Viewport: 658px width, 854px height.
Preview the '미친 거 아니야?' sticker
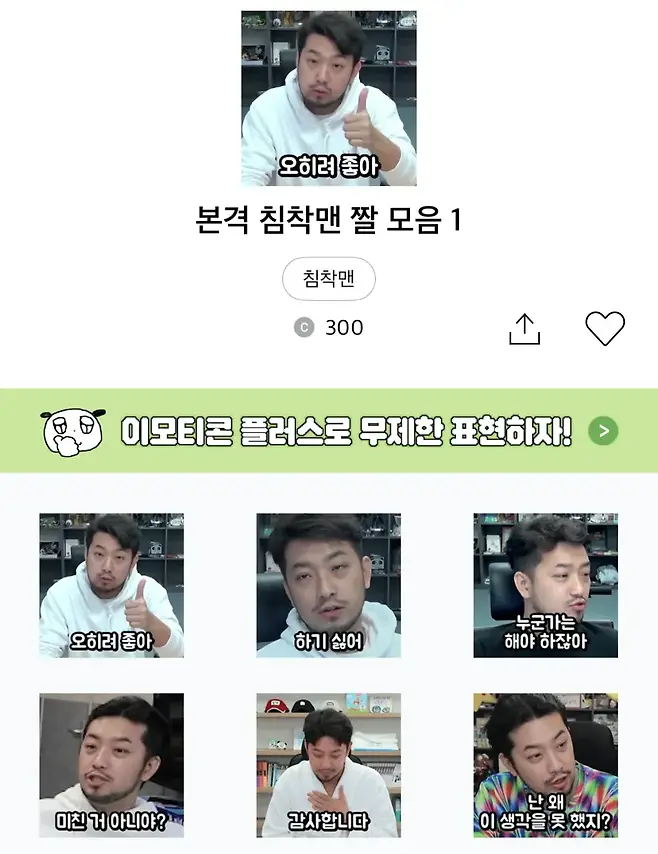pyautogui.click(x=112, y=765)
